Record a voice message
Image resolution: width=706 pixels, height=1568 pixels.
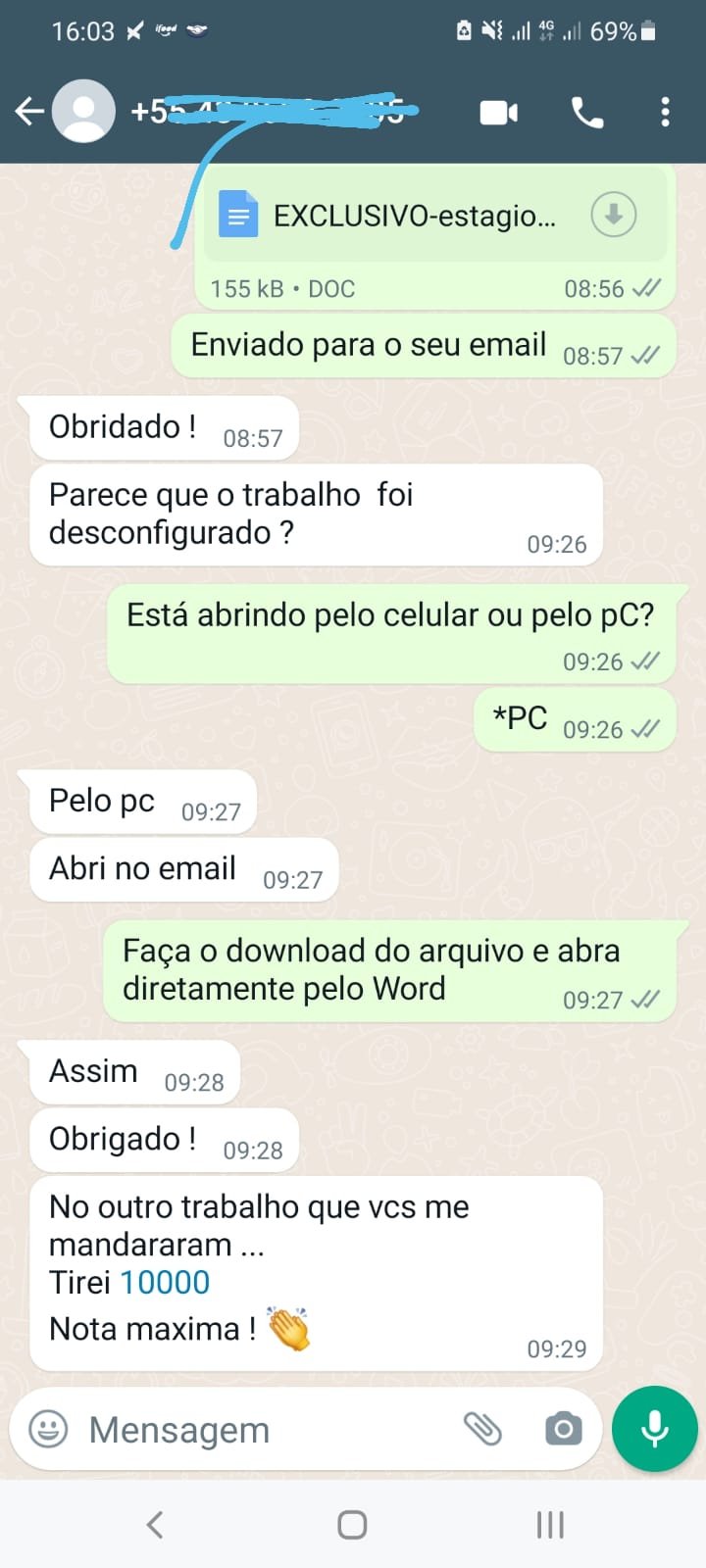[x=654, y=1429]
